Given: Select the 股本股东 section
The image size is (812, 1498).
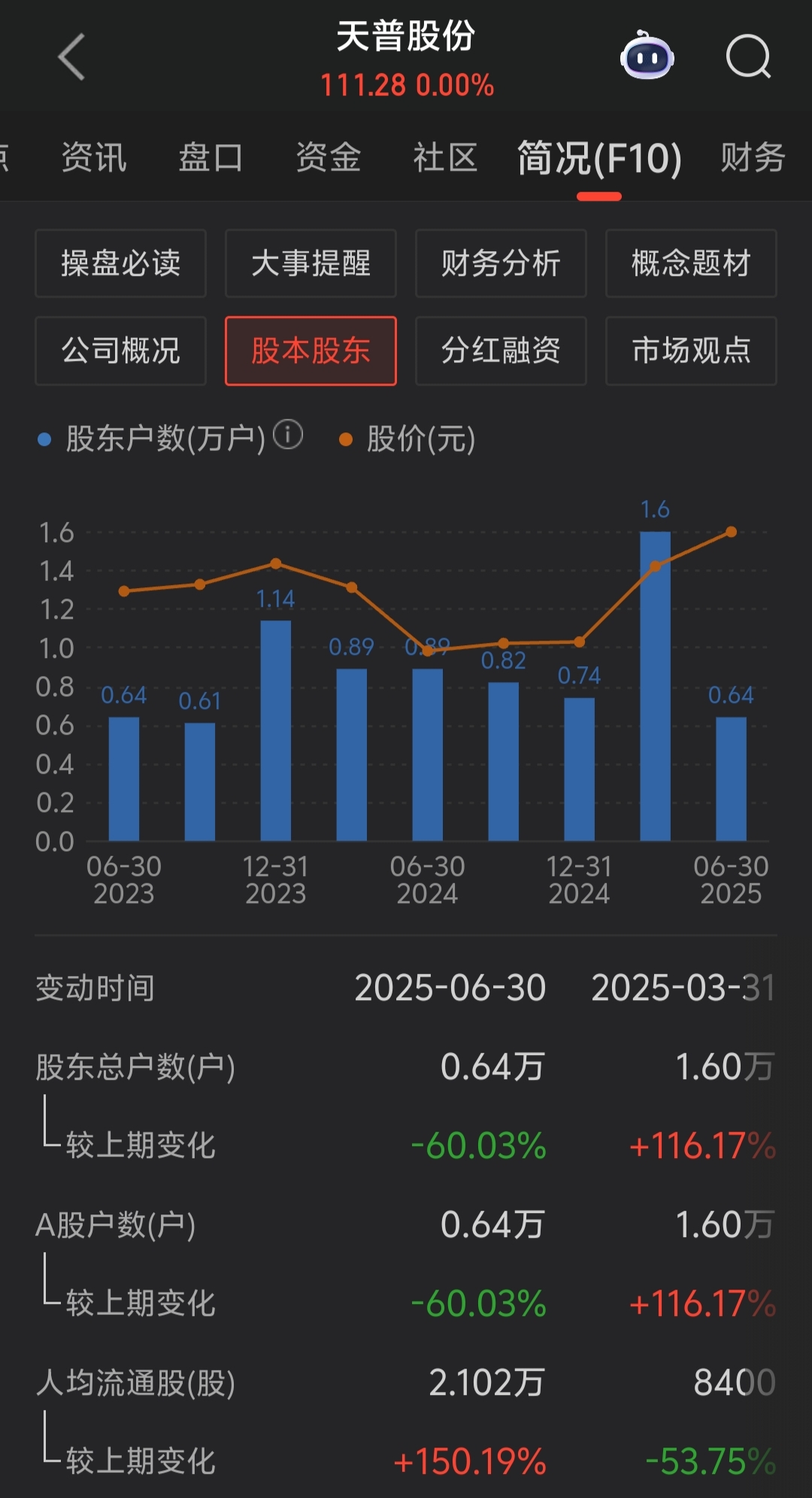Looking at the screenshot, I should point(311,351).
